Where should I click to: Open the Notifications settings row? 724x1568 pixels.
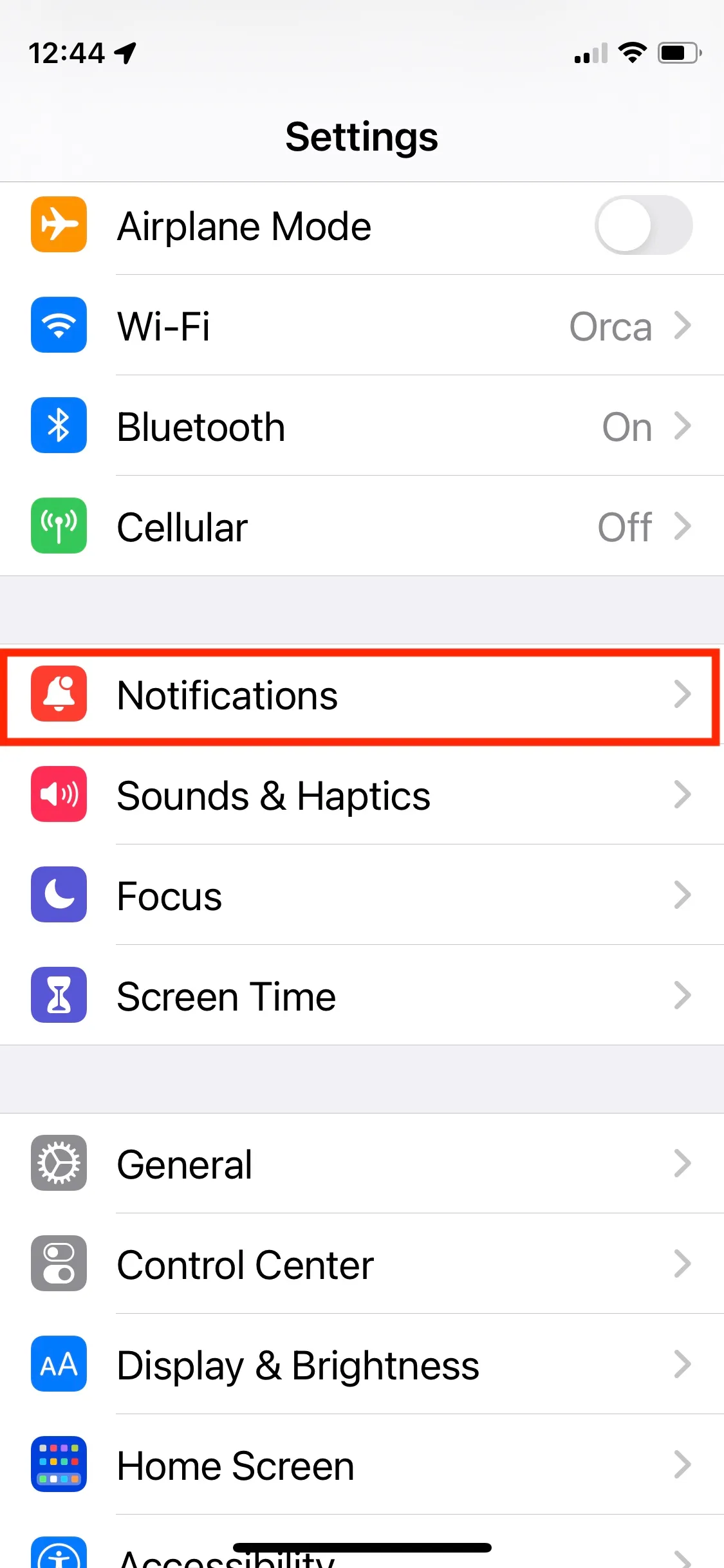click(x=362, y=696)
